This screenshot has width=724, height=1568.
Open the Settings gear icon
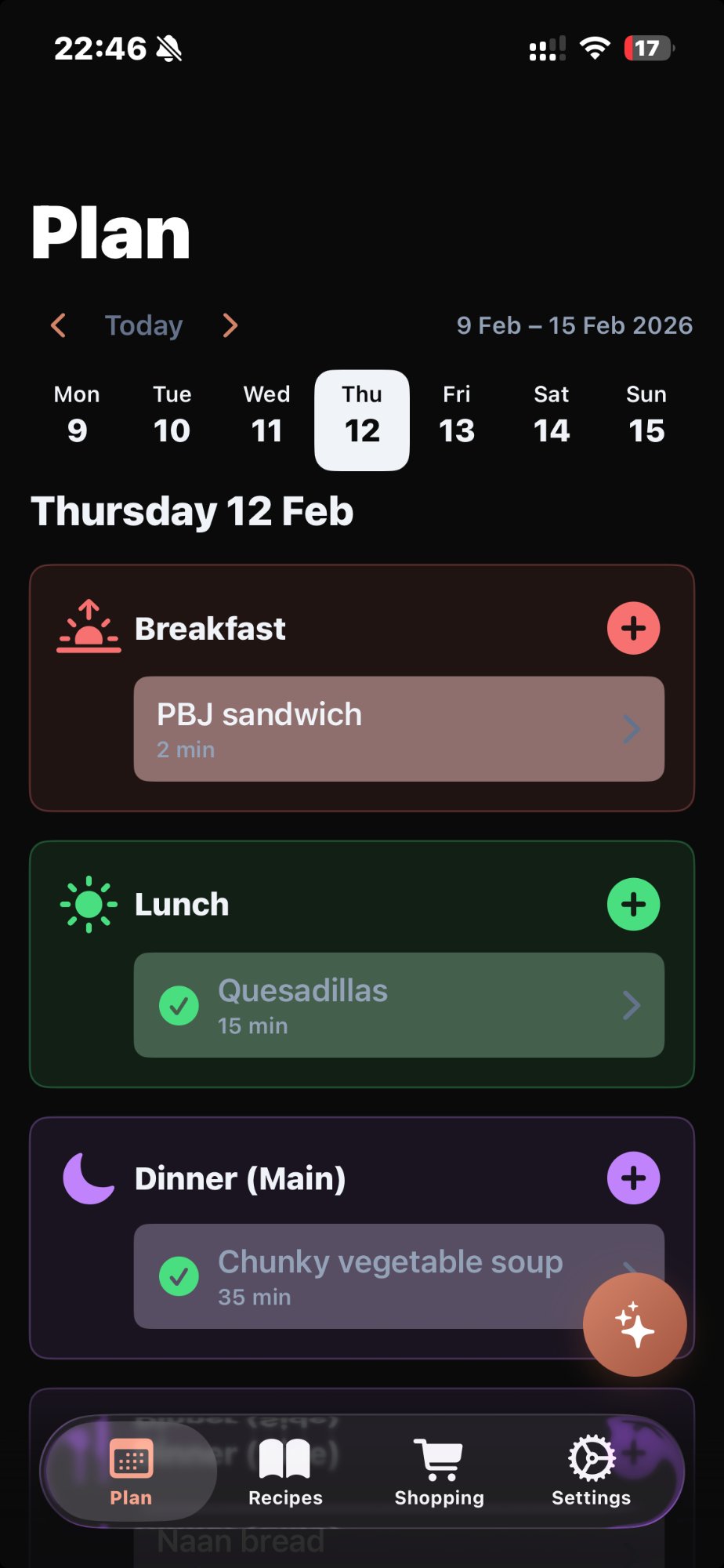coord(591,1458)
